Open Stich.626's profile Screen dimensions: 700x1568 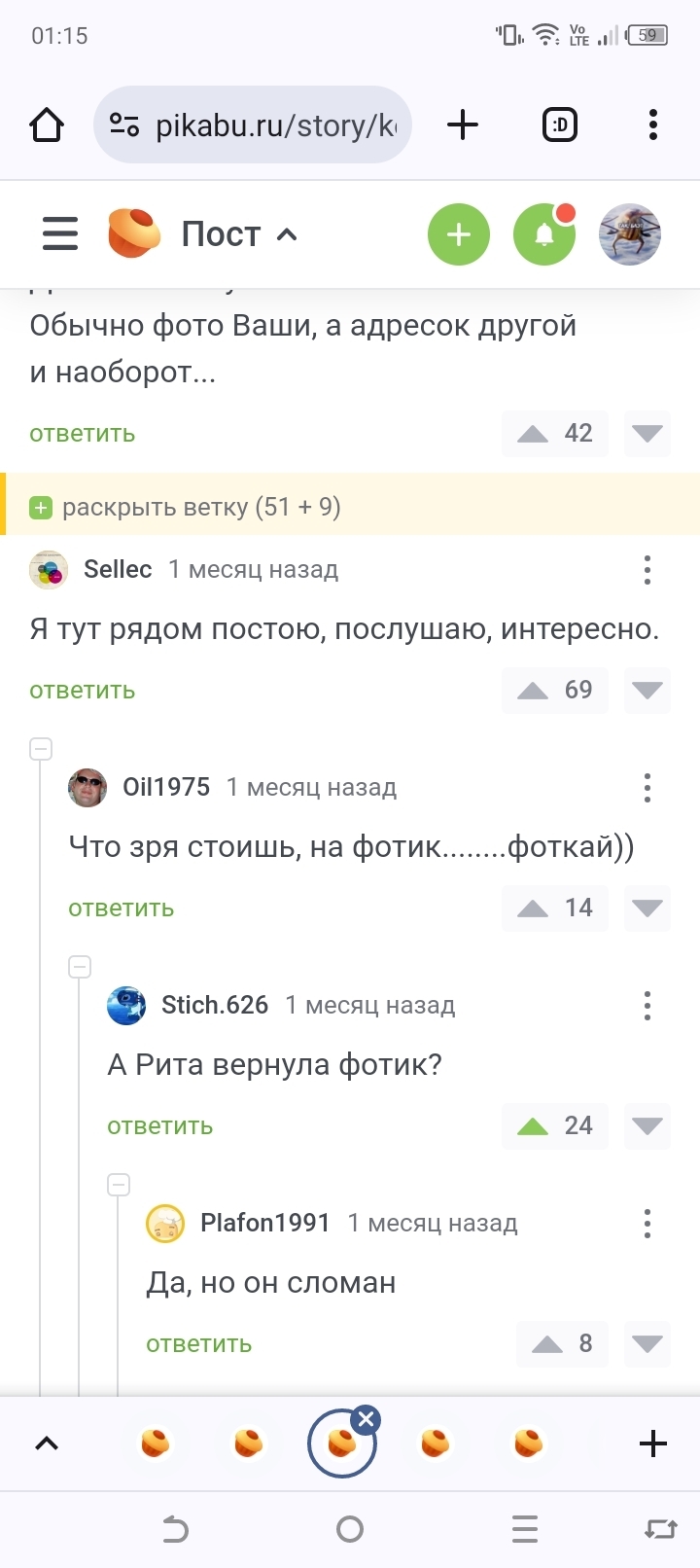(x=214, y=1005)
